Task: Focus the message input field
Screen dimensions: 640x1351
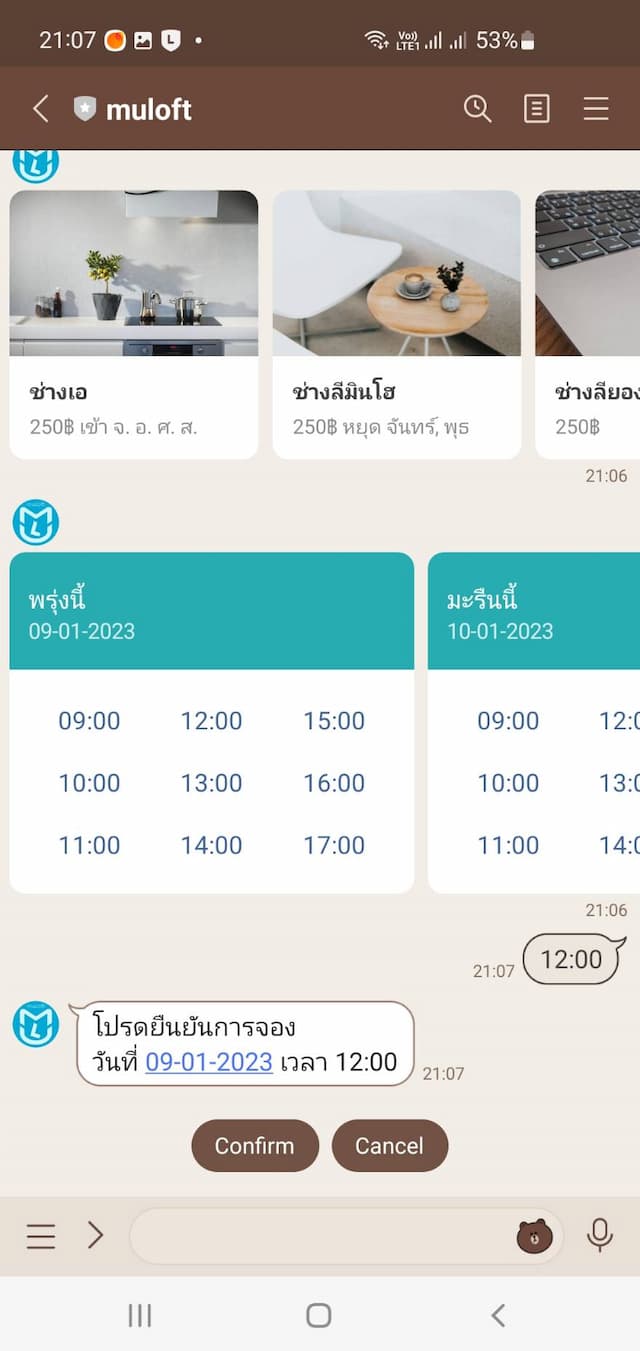Action: coord(320,1236)
